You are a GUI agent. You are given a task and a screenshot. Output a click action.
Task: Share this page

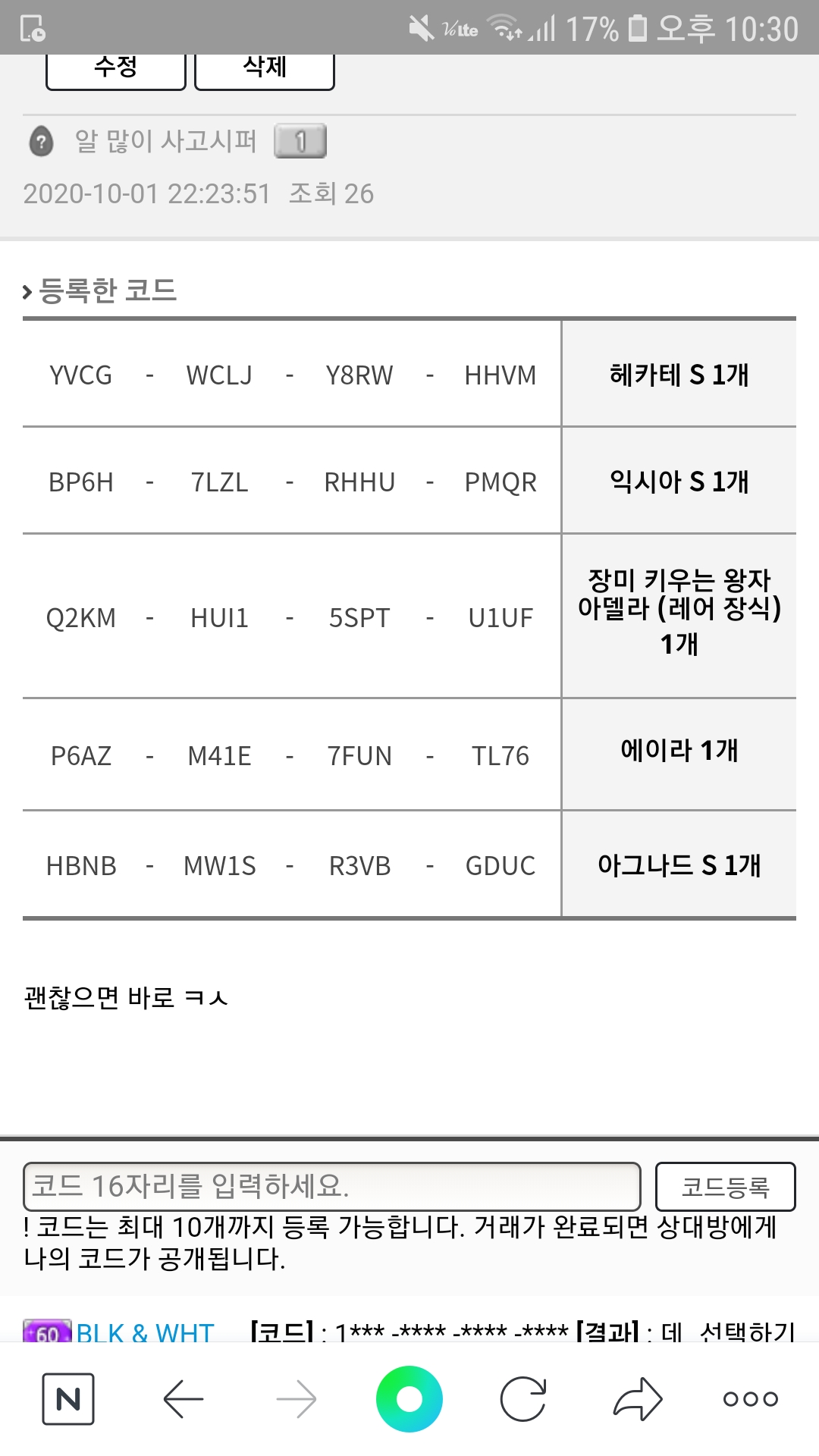pos(637,1399)
